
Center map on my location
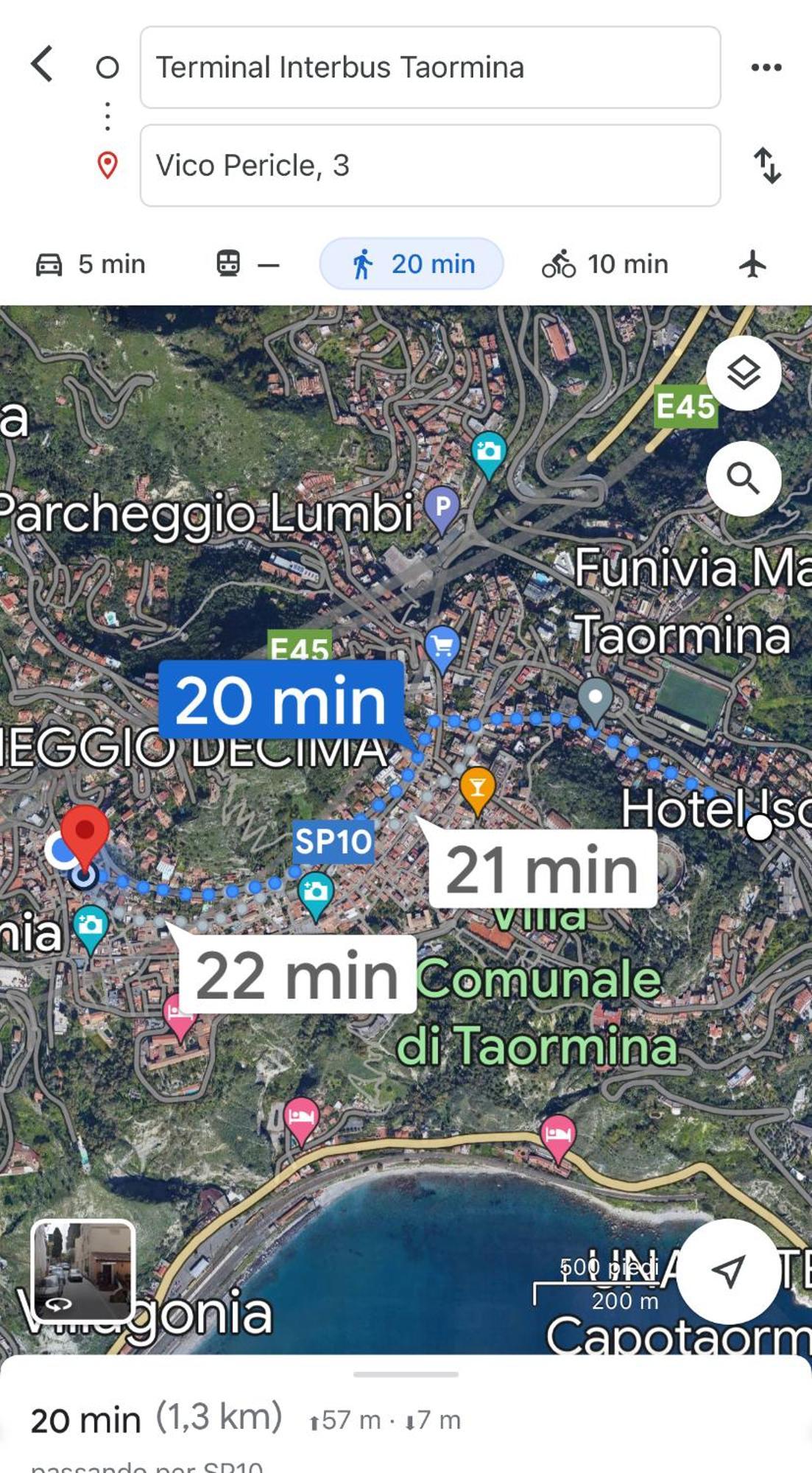click(728, 1270)
